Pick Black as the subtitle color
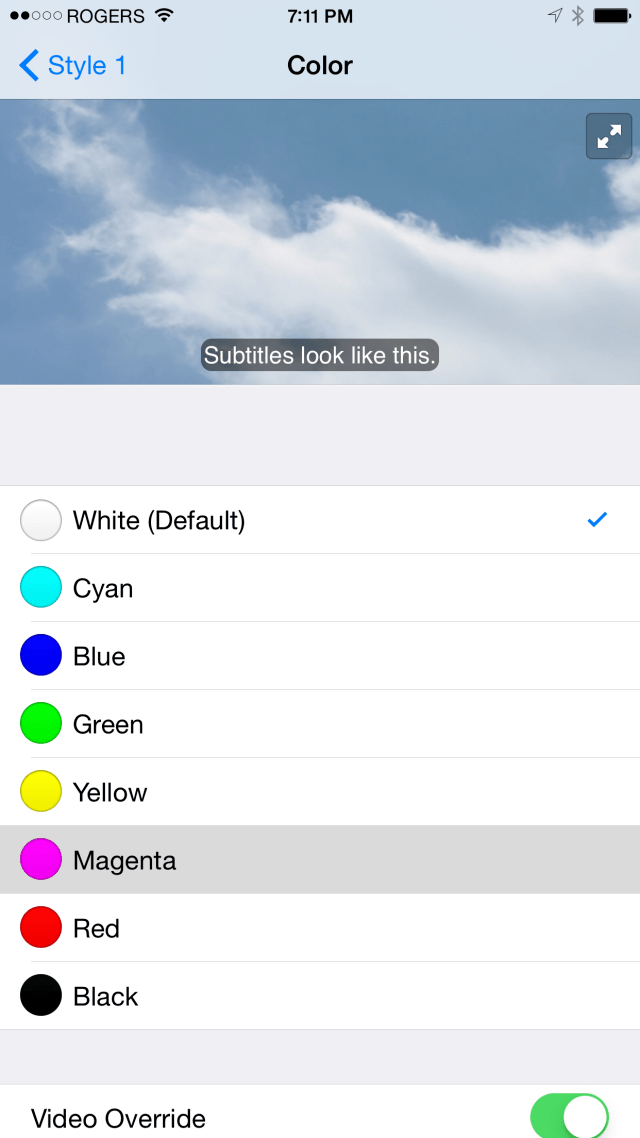 (x=320, y=996)
